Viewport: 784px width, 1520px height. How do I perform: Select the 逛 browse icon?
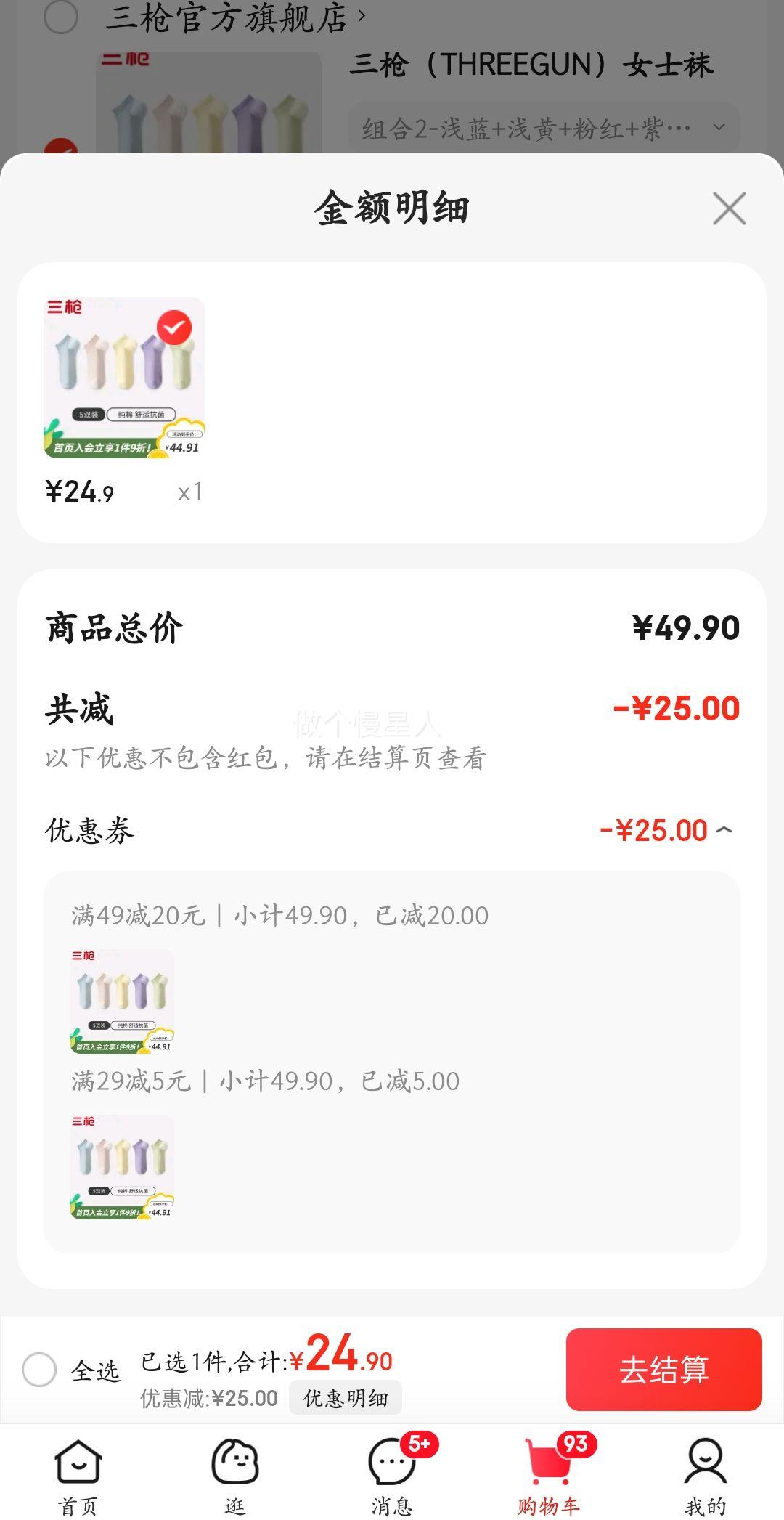pyautogui.click(x=234, y=1469)
